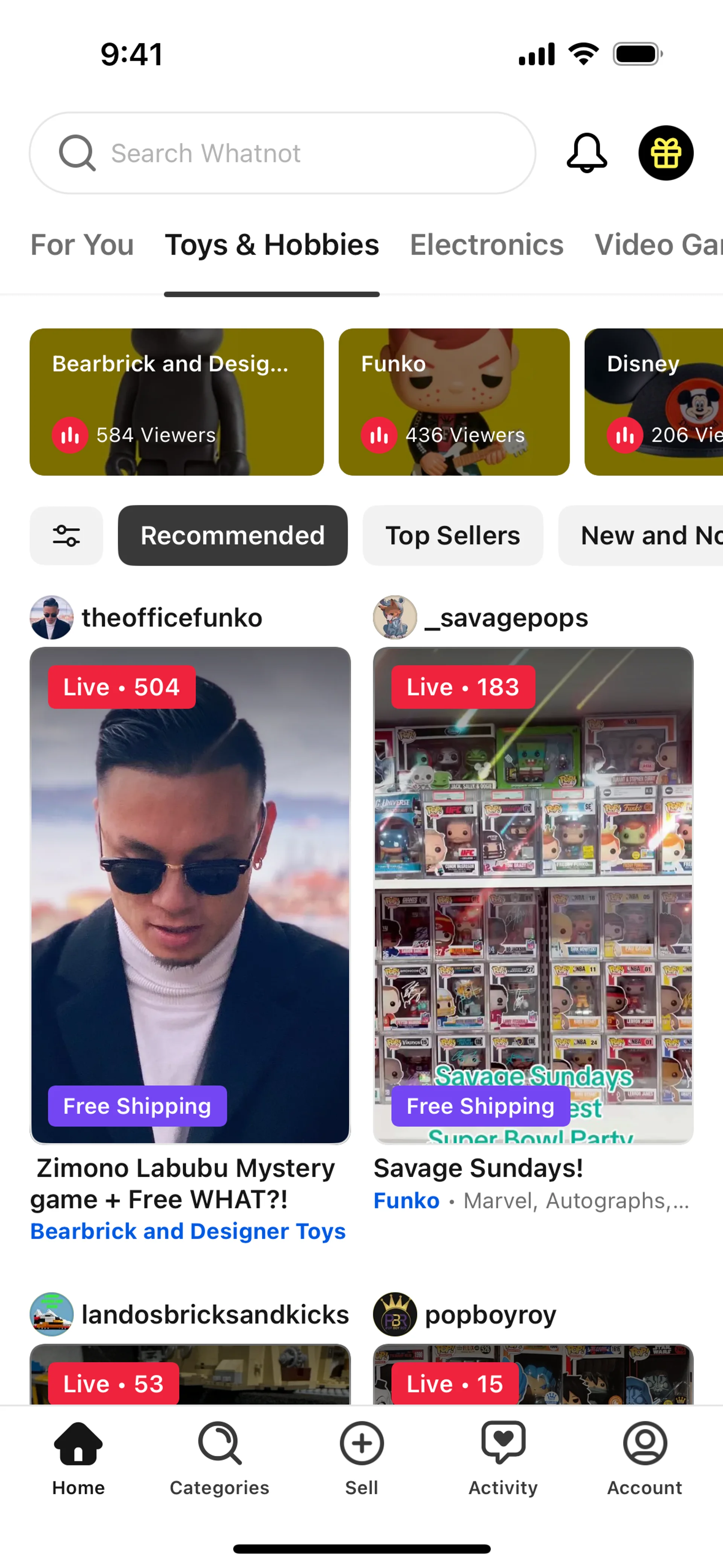Watch theofficefunko's live stream
Viewport: 723px width, 1568px height.
pos(190,895)
